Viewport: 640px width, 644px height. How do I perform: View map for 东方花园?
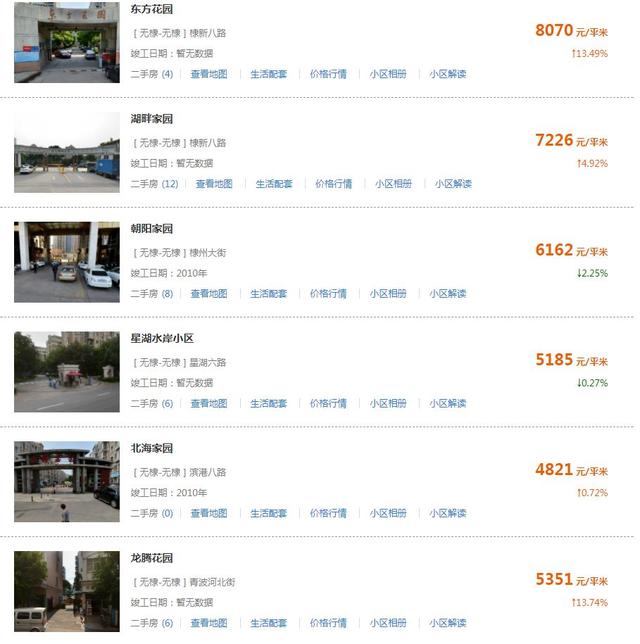pos(209,74)
